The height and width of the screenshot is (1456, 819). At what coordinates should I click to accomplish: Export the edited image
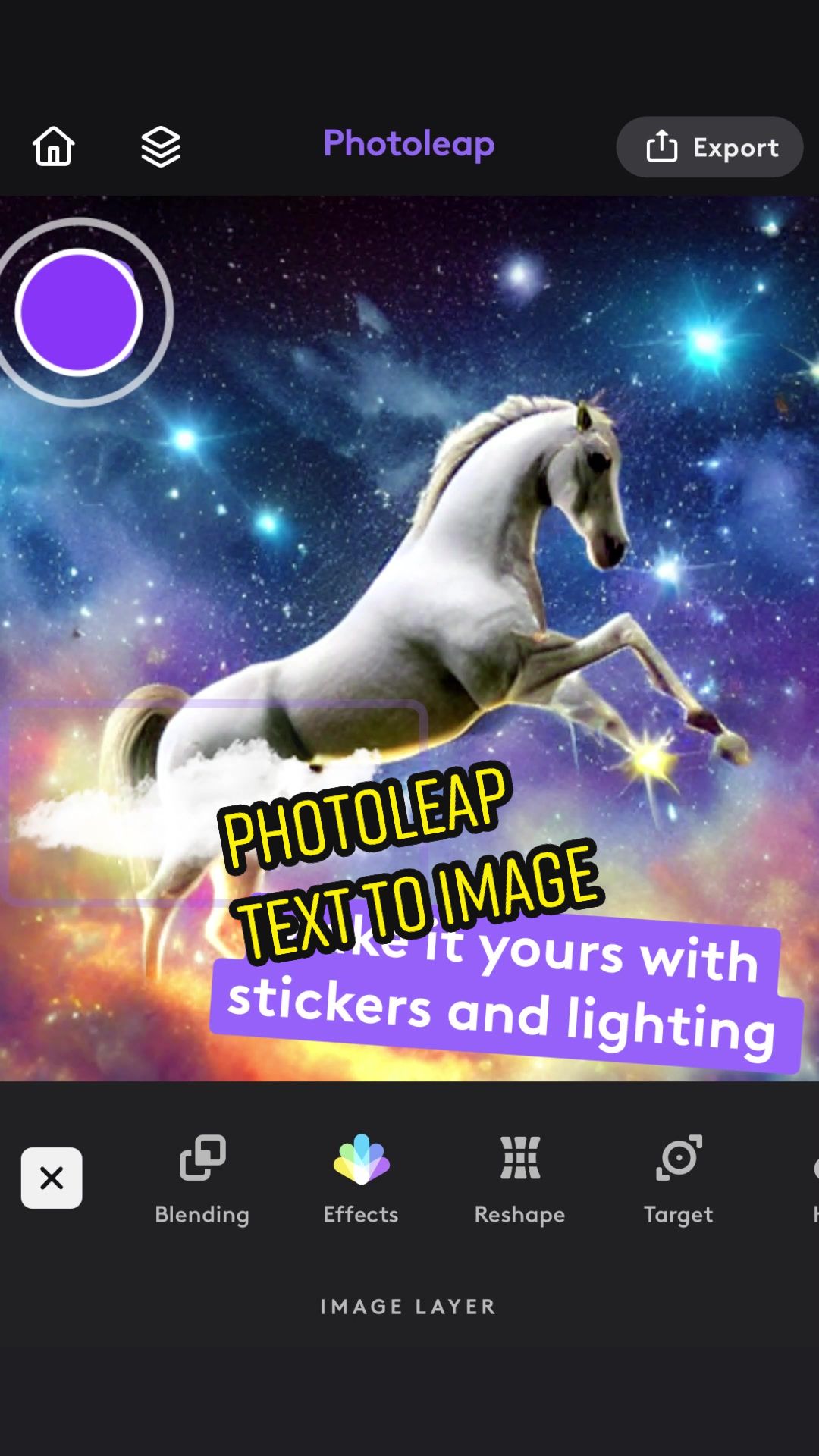(x=710, y=147)
